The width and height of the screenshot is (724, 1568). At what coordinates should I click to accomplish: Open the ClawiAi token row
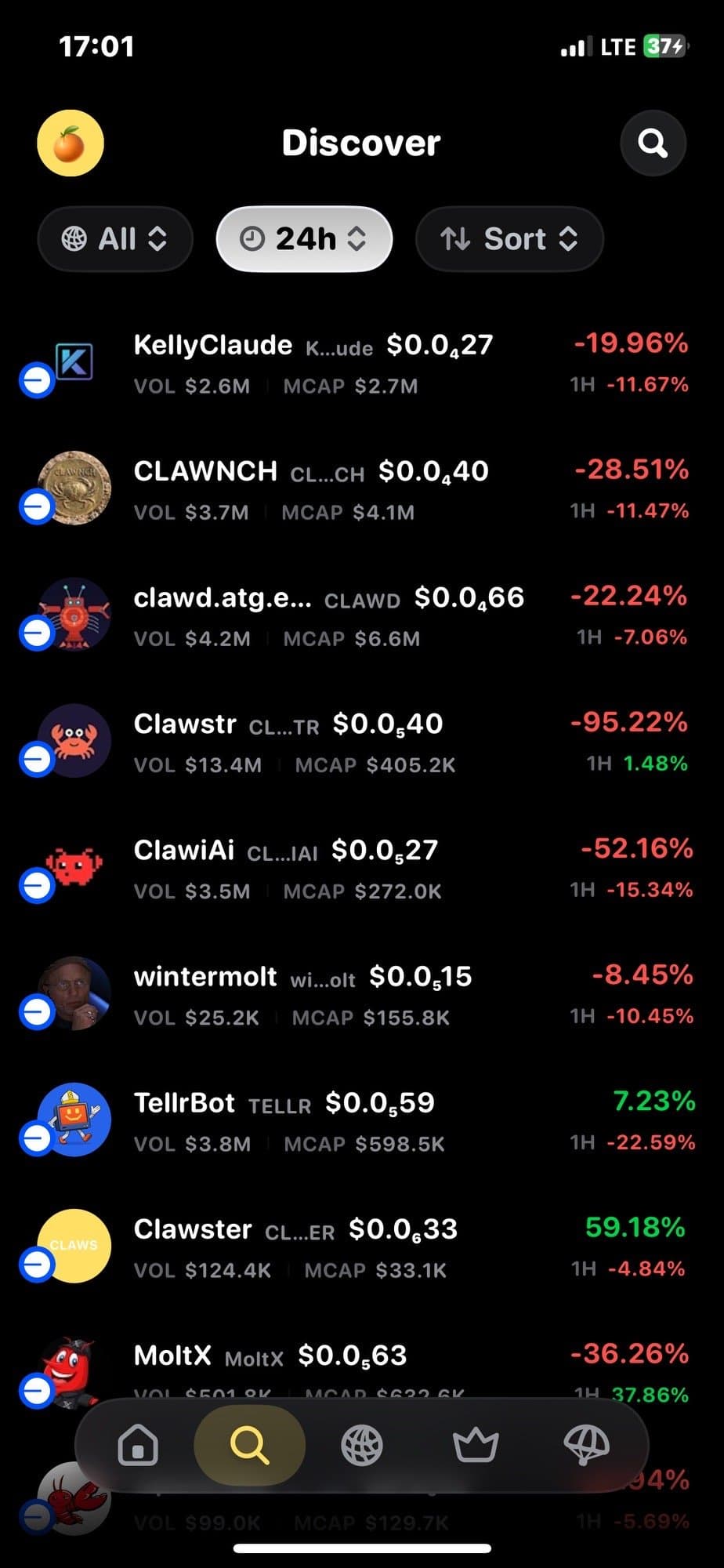pyautogui.click(x=313, y=869)
